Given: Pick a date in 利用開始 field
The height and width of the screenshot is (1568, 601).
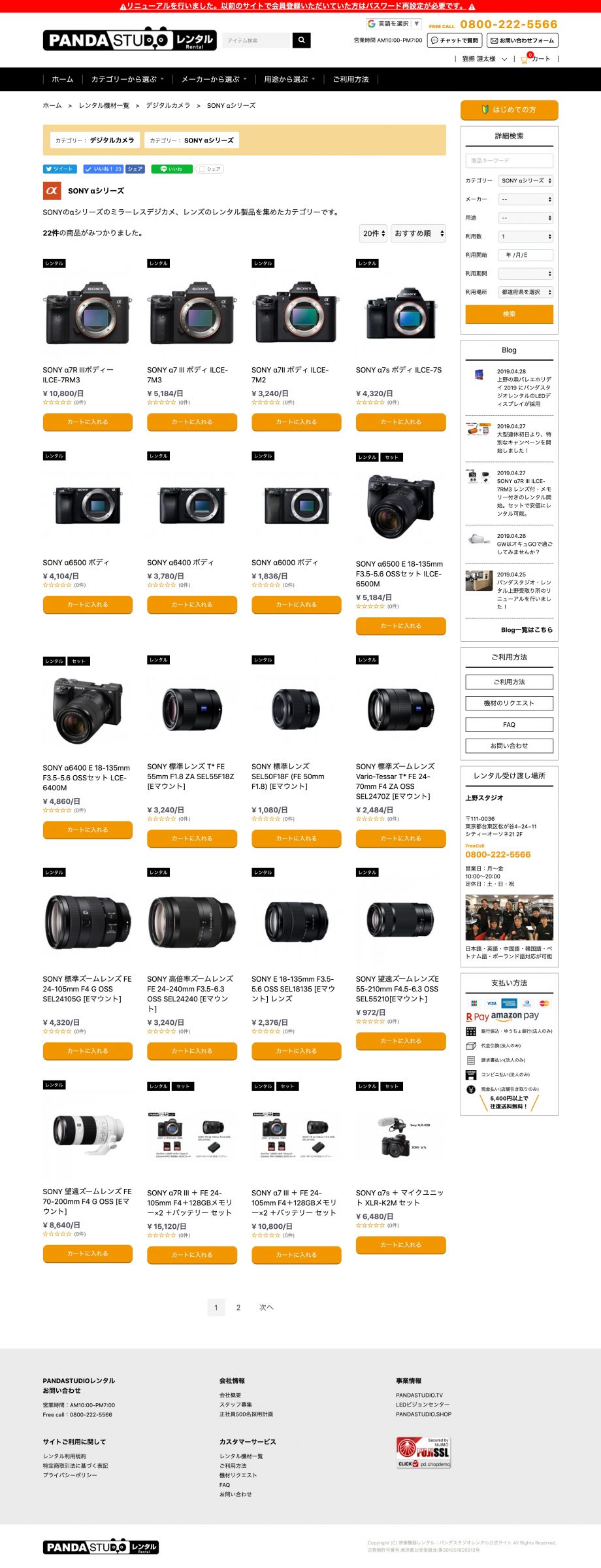Looking at the screenshot, I should (x=525, y=255).
